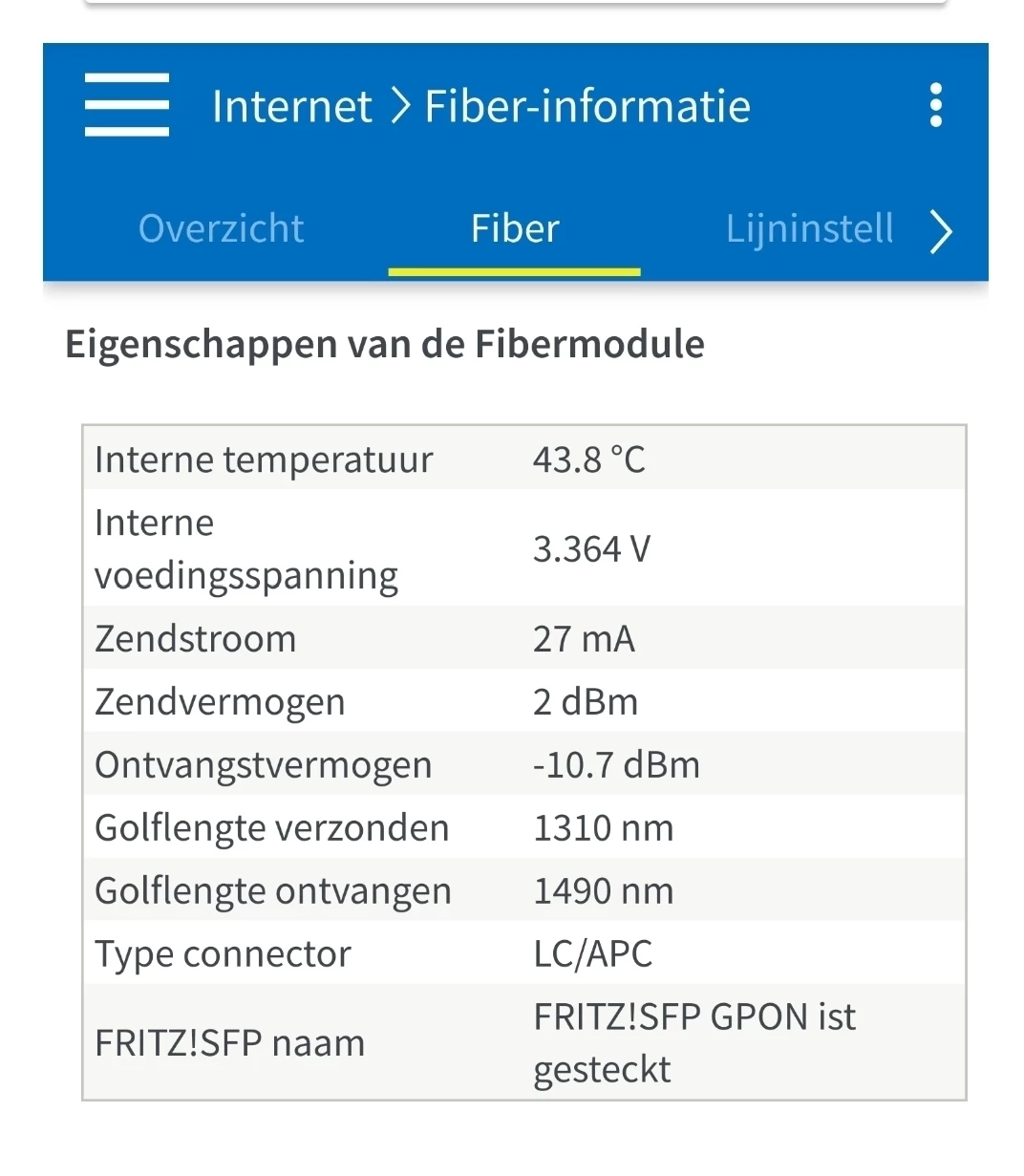Go to the Lijninstell tab
Screen dimensions: 1024x1176
(x=810, y=229)
